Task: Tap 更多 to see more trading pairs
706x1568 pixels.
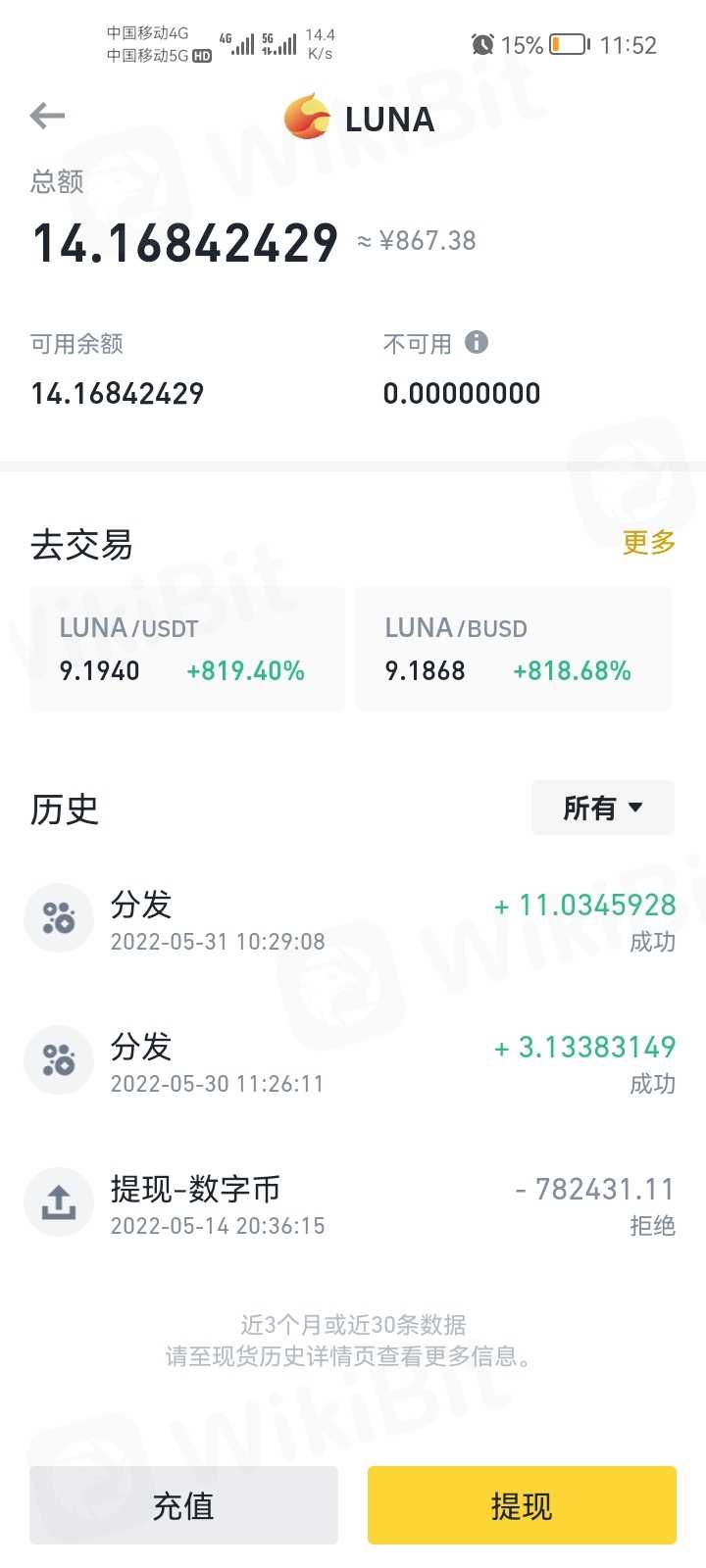Action: (648, 542)
